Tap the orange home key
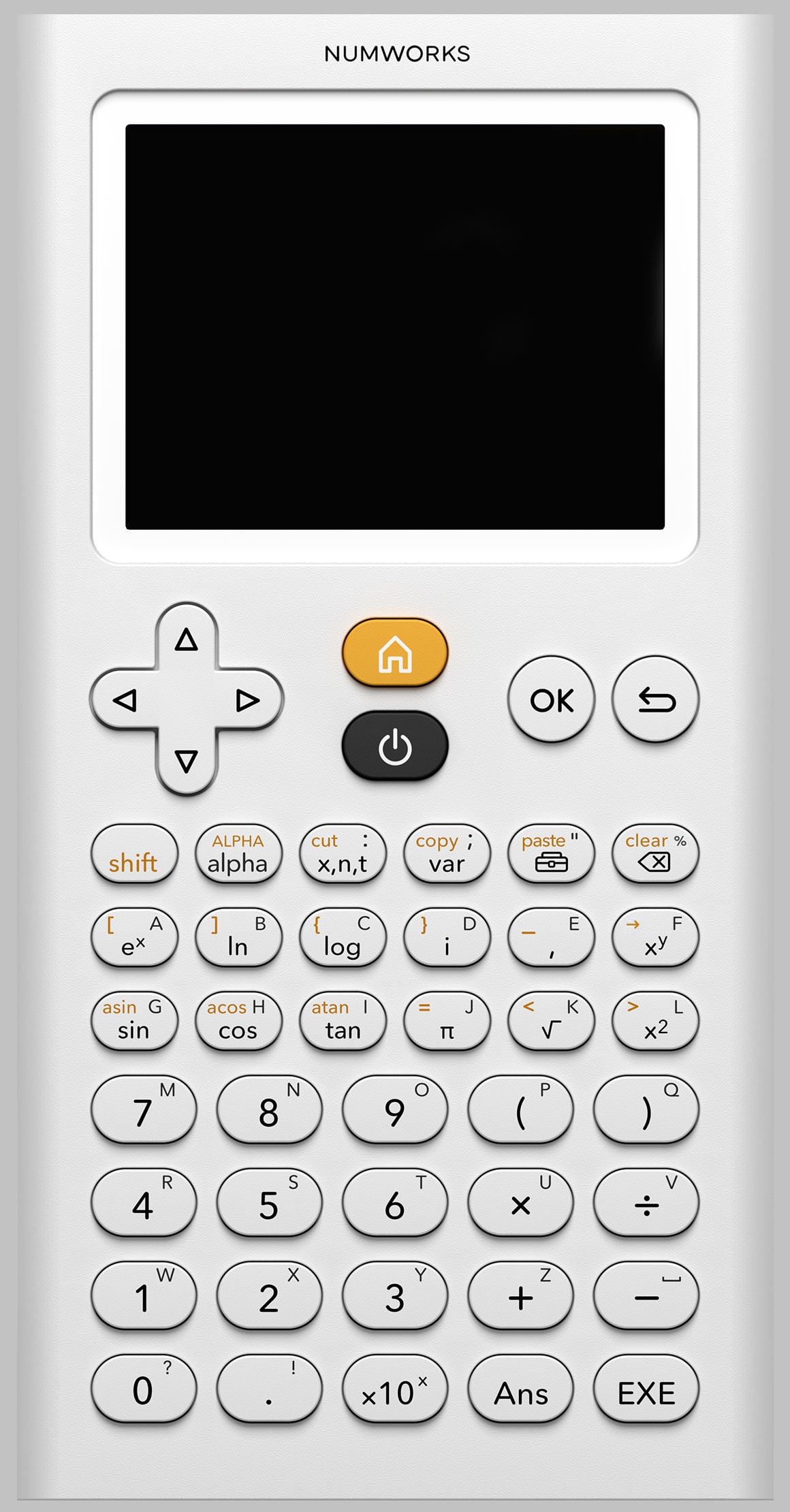 pyautogui.click(x=394, y=652)
